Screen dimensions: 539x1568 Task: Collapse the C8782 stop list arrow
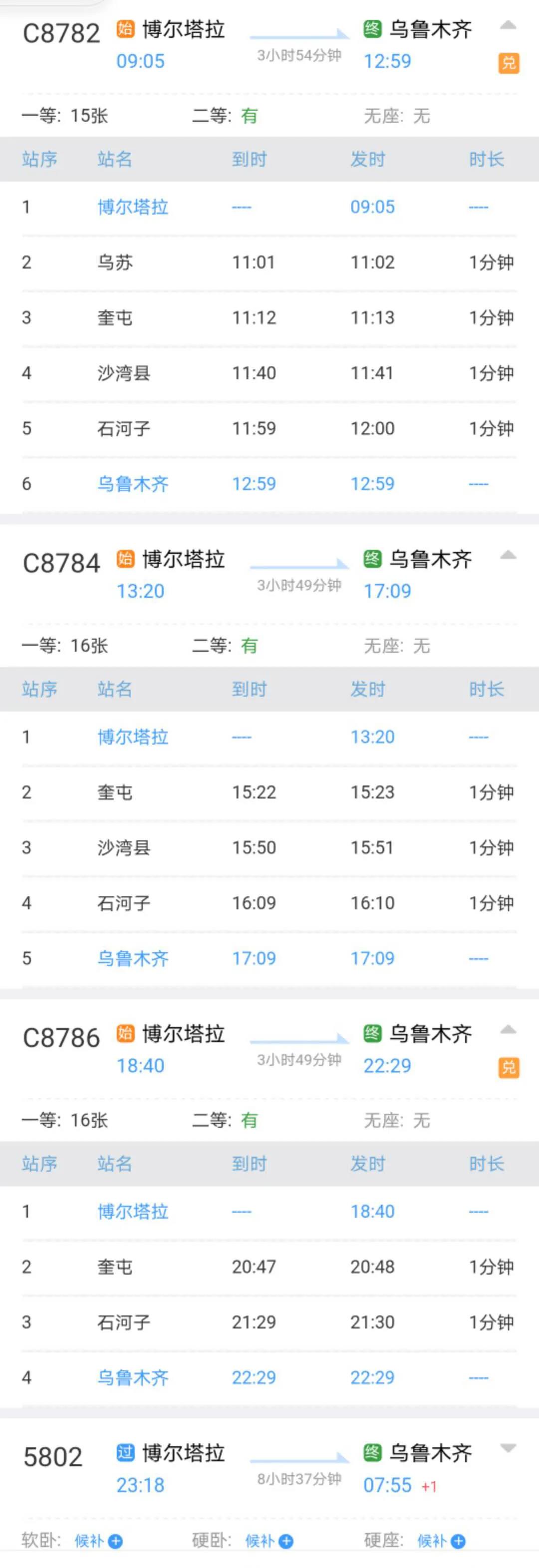[508, 25]
